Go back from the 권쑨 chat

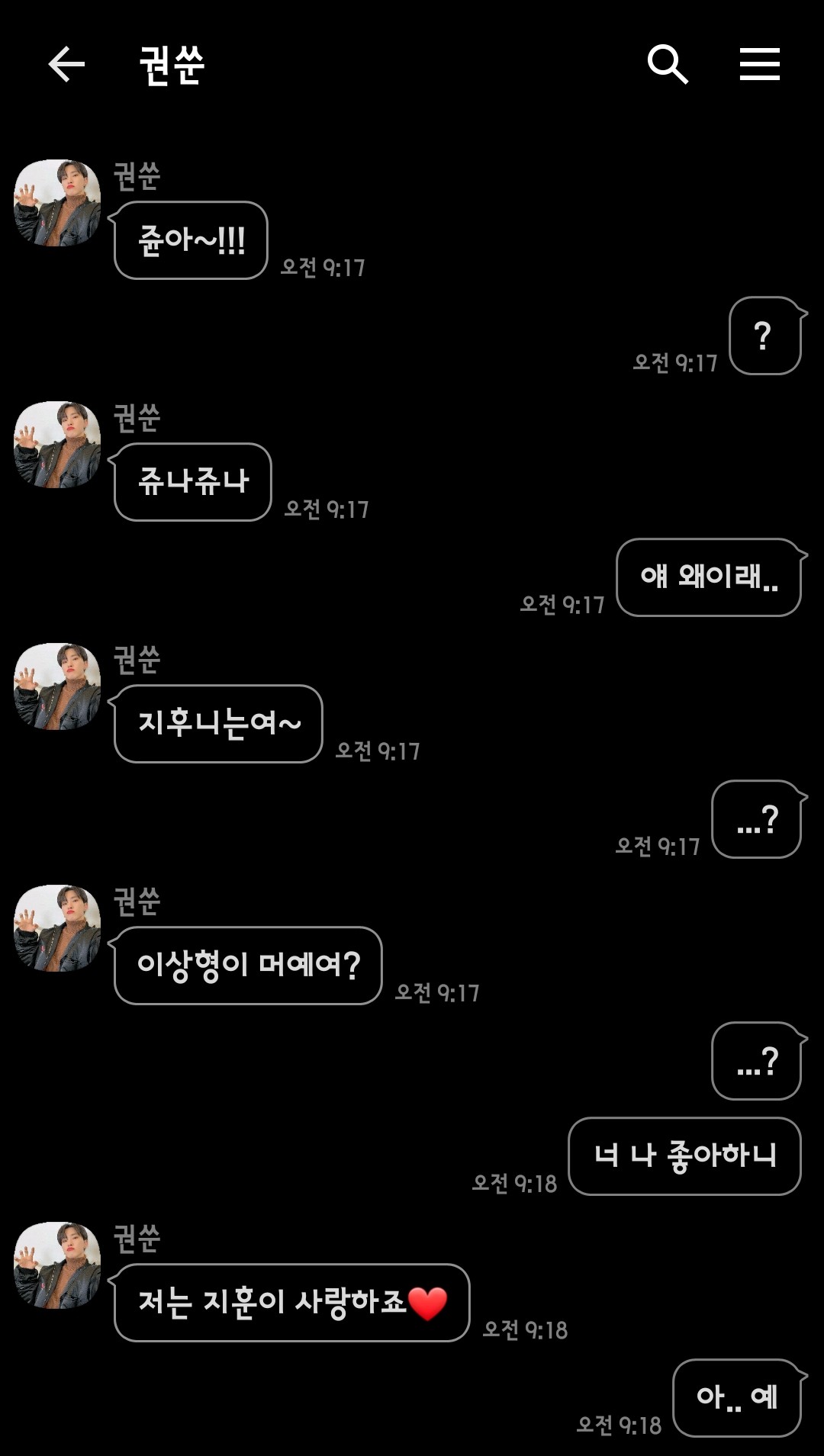point(66,64)
